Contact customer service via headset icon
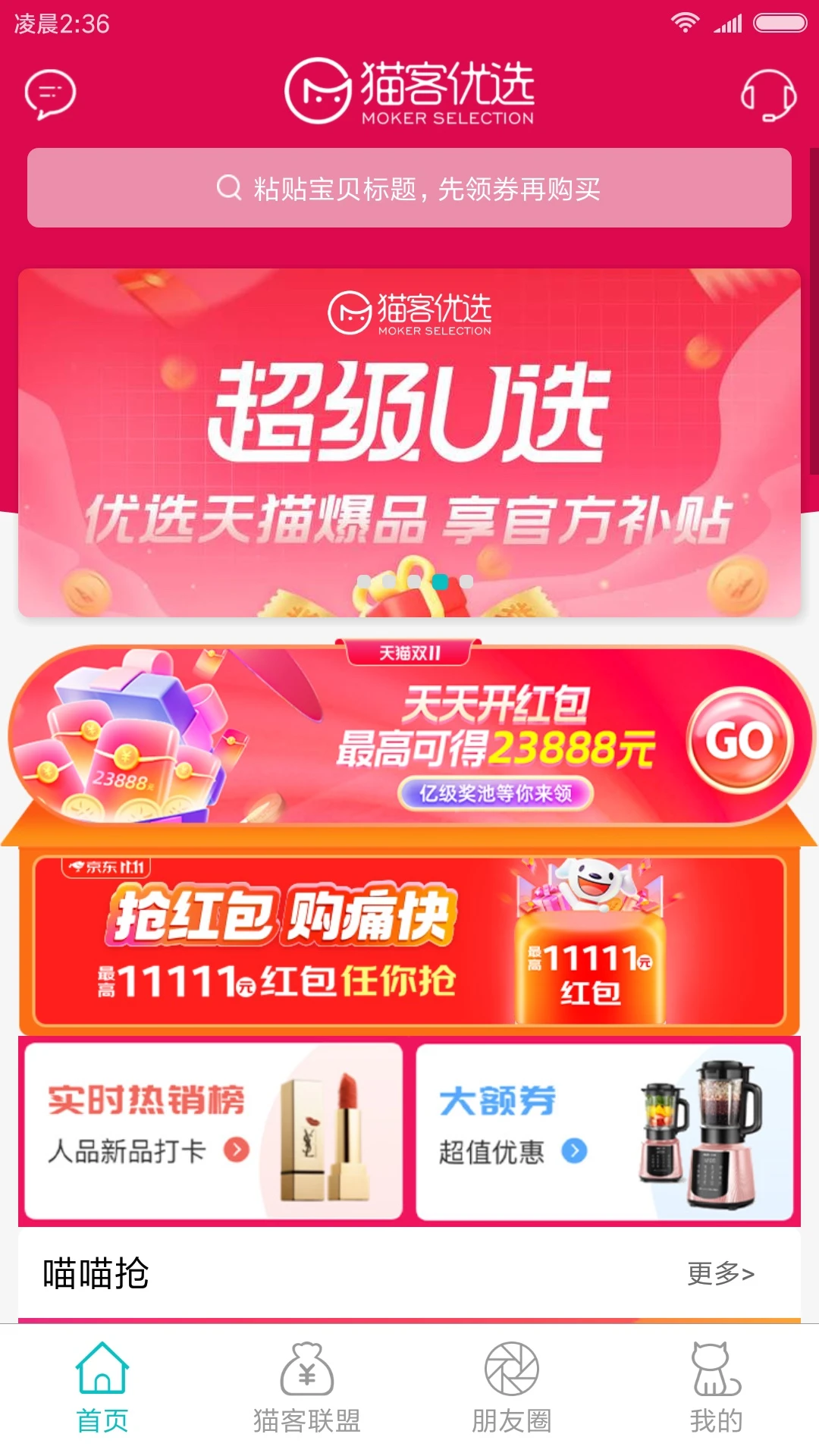 pos(768,95)
